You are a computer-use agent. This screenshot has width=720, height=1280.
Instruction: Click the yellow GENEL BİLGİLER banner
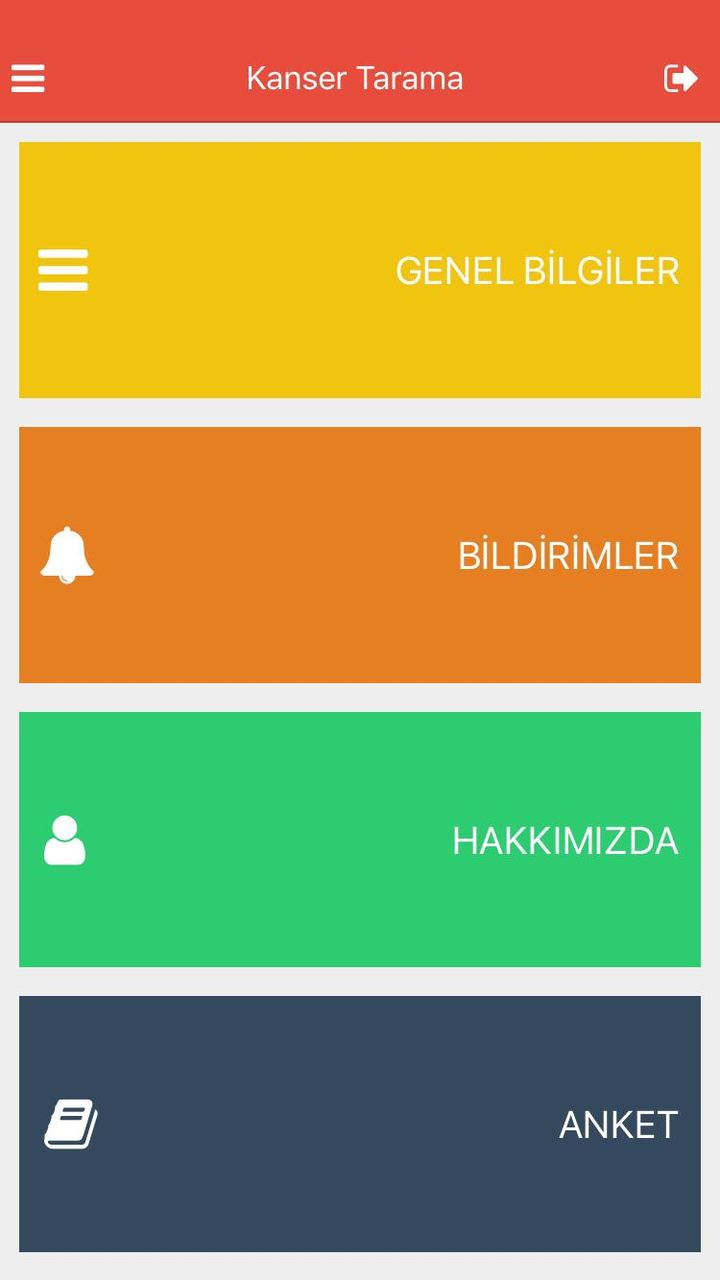pyautogui.click(x=360, y=269)
